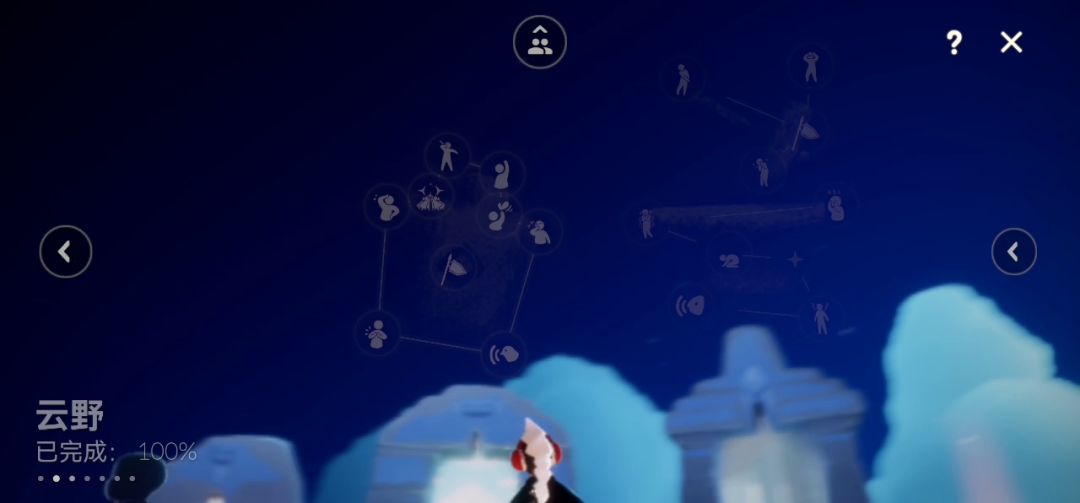
Task: Select the head-scratching spirit node on left edge
Action: coord(386,207)
